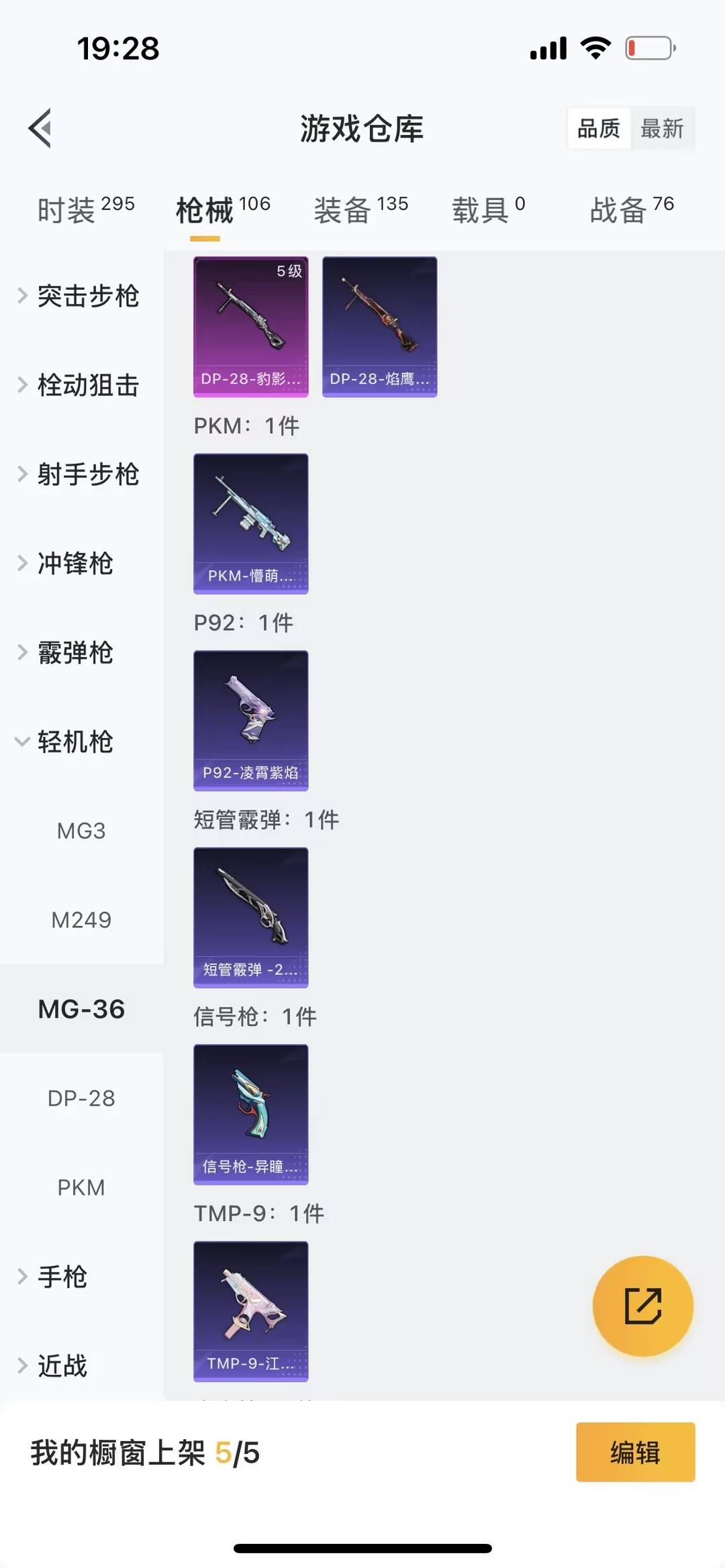Expand the 突击步枪 category
This screenshot has width=725, height=1568.
point(87,297)
